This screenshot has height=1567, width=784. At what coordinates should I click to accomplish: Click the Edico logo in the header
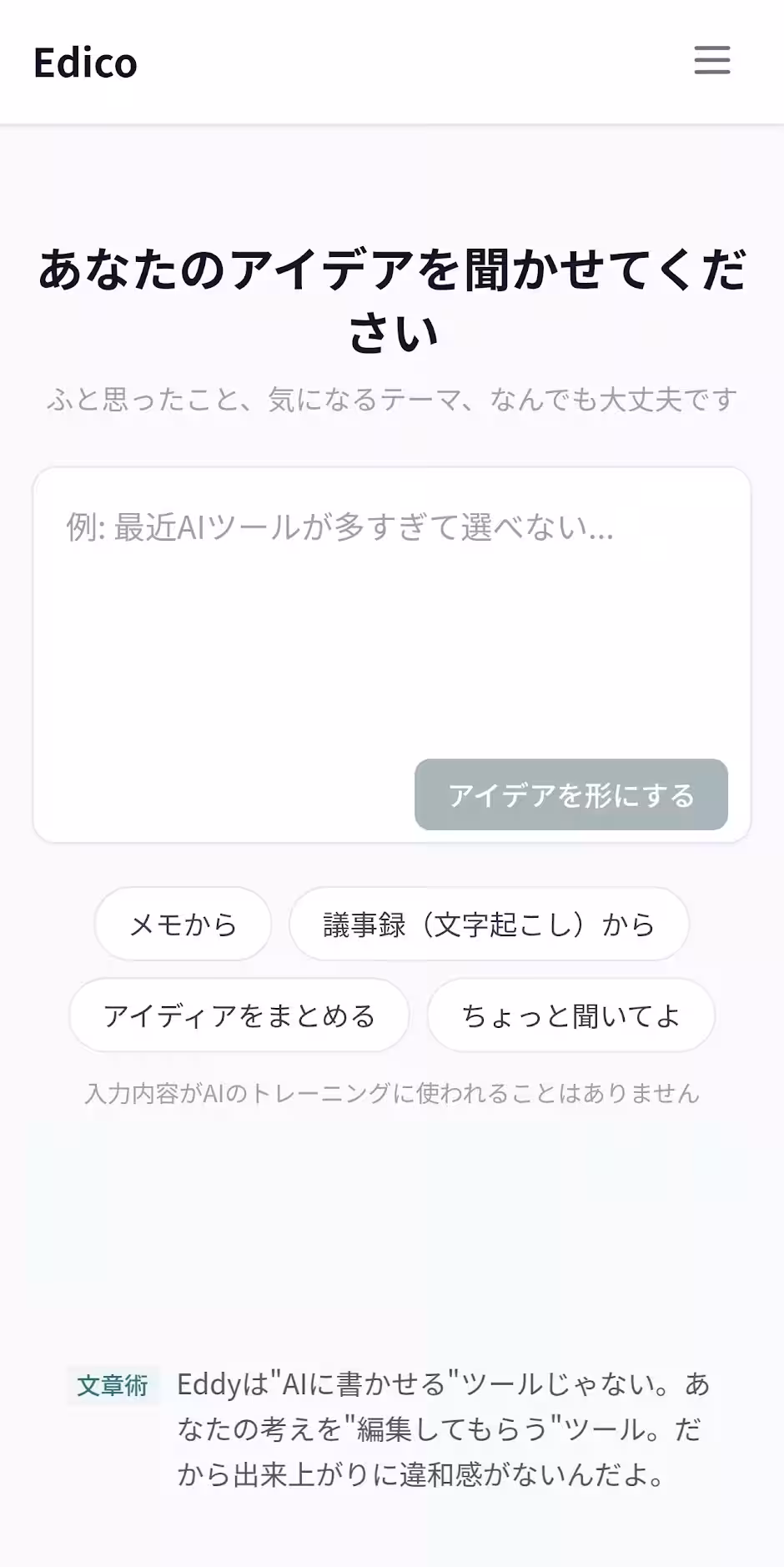point(84,62)
